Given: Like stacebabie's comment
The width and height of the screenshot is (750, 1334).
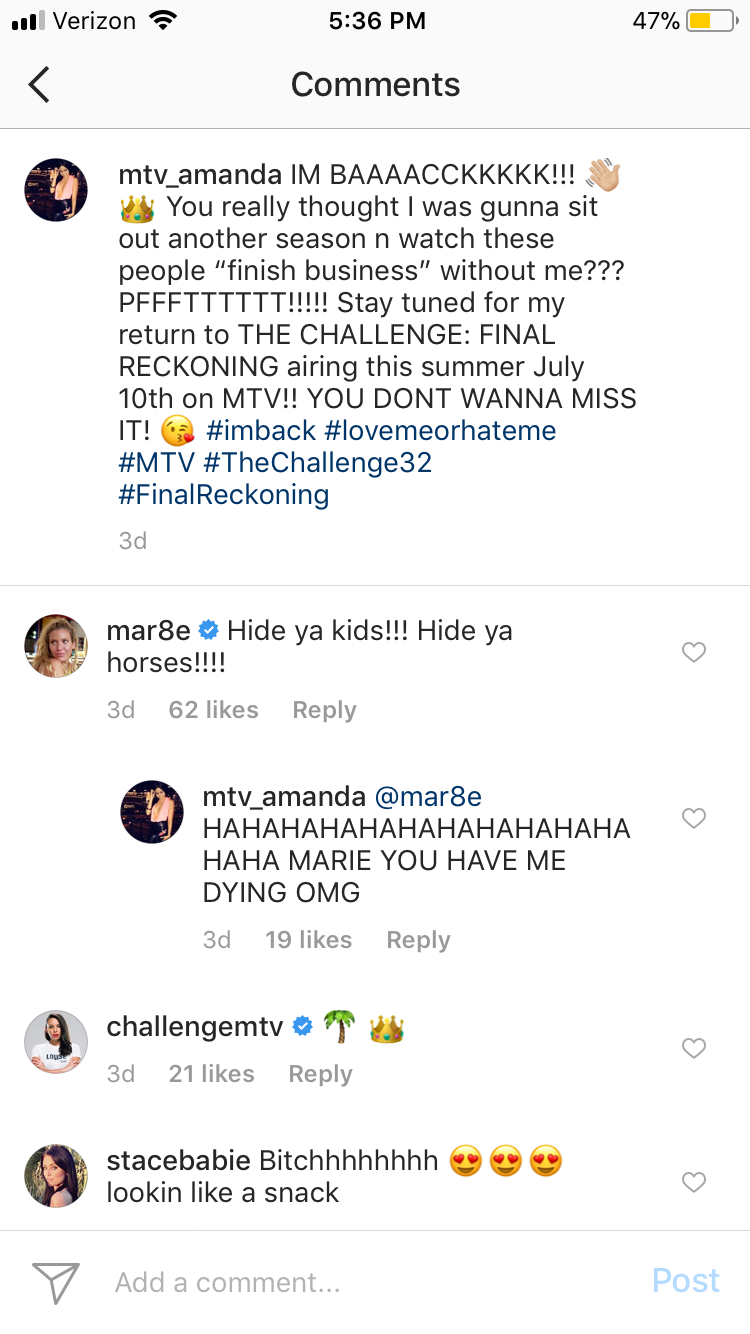Looking at the screenshot, I should click(x=693, y=1182).
